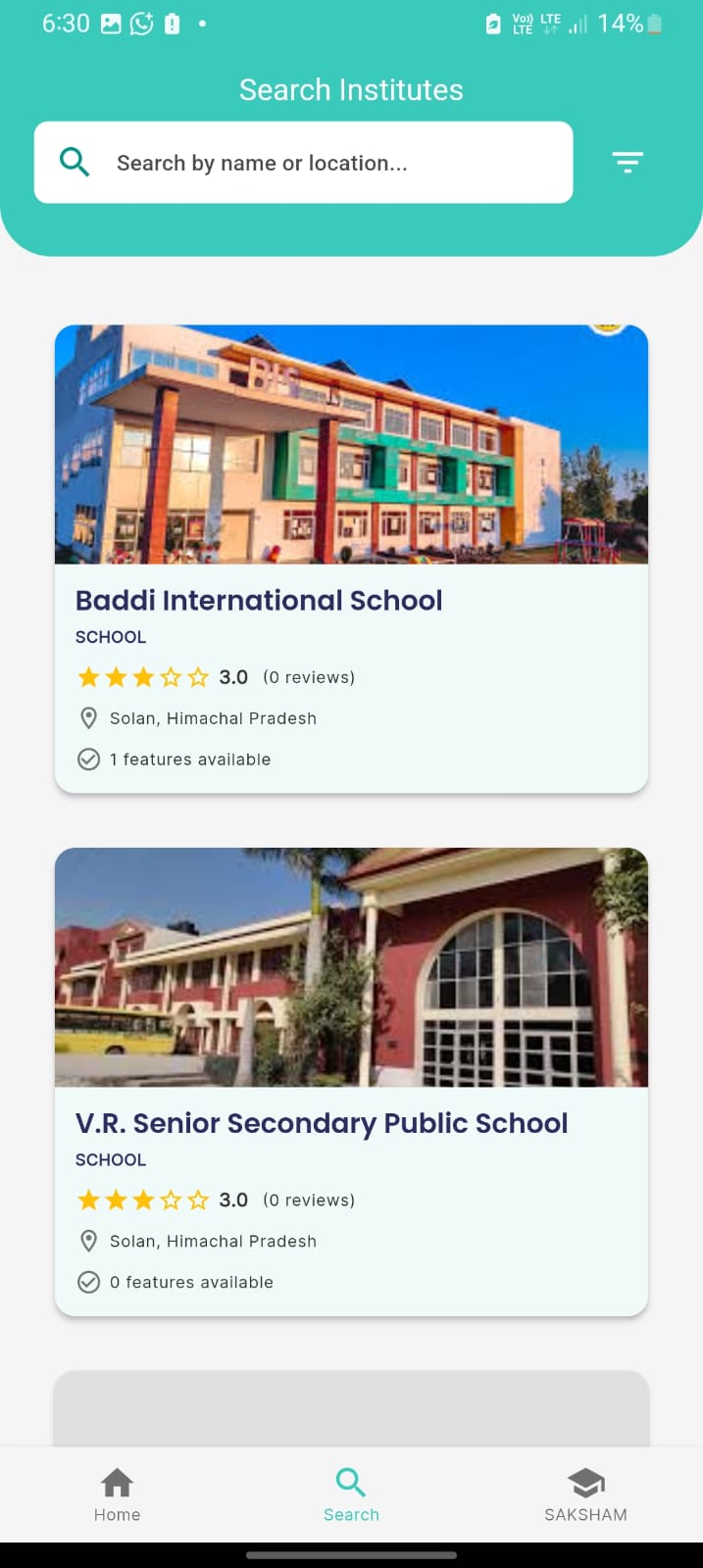Open the Baddi International School card

[351, 559]
